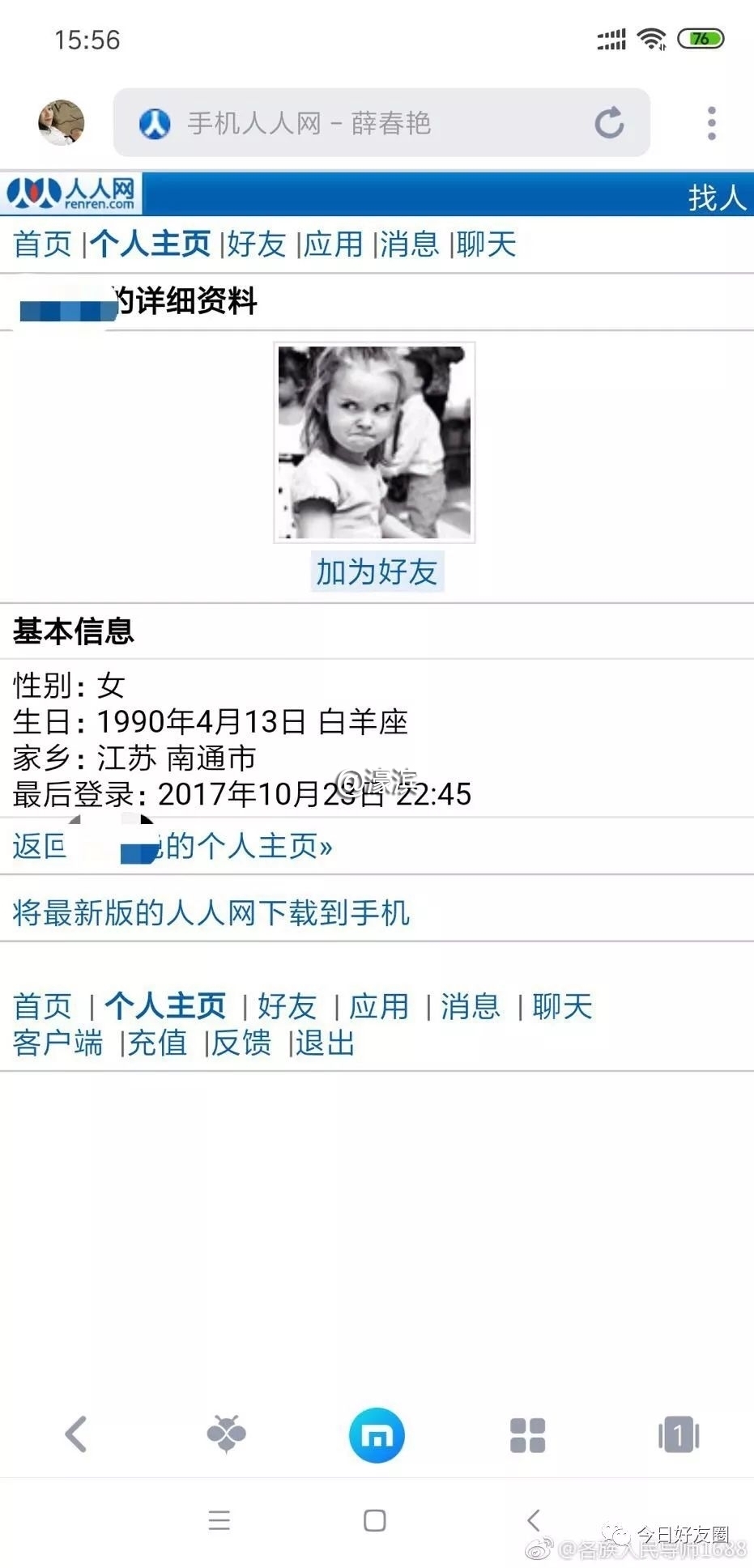Open system recent apps menu
Screen dimensions: 754x1568
(x=219, y=1520)
